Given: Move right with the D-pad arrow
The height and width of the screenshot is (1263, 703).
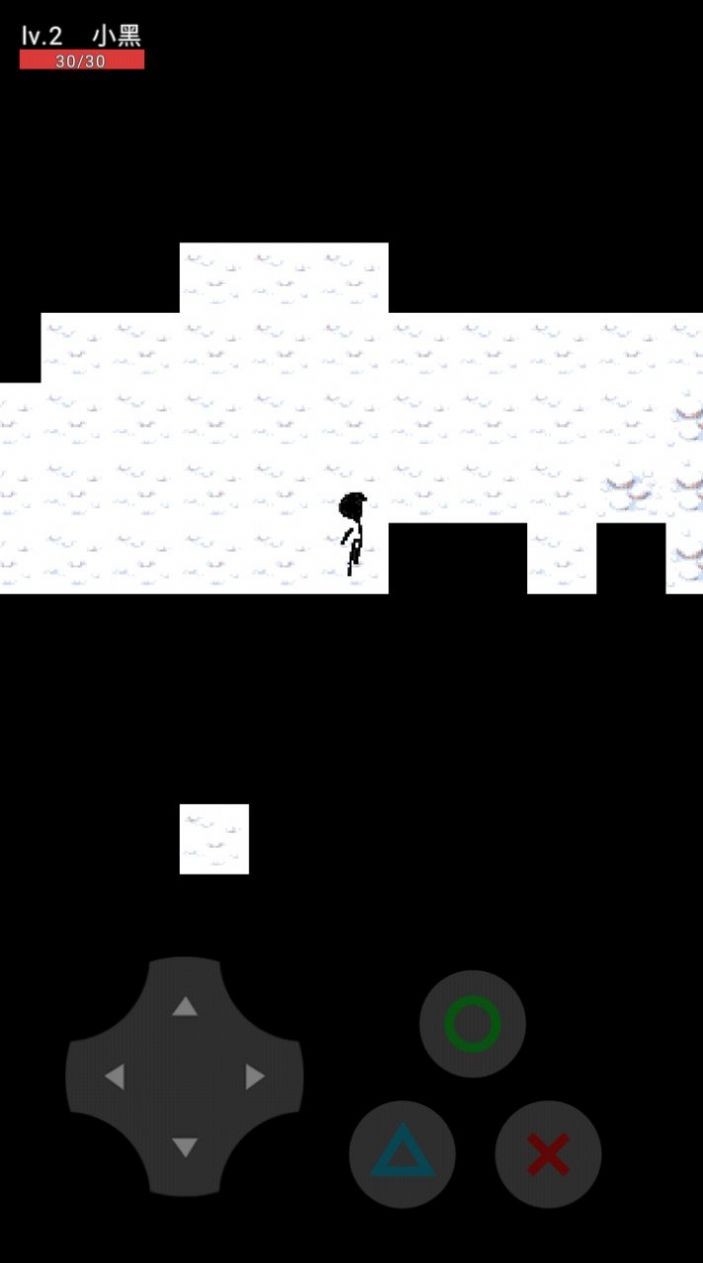Looking at the screenshot, I should coord(255,1077).
